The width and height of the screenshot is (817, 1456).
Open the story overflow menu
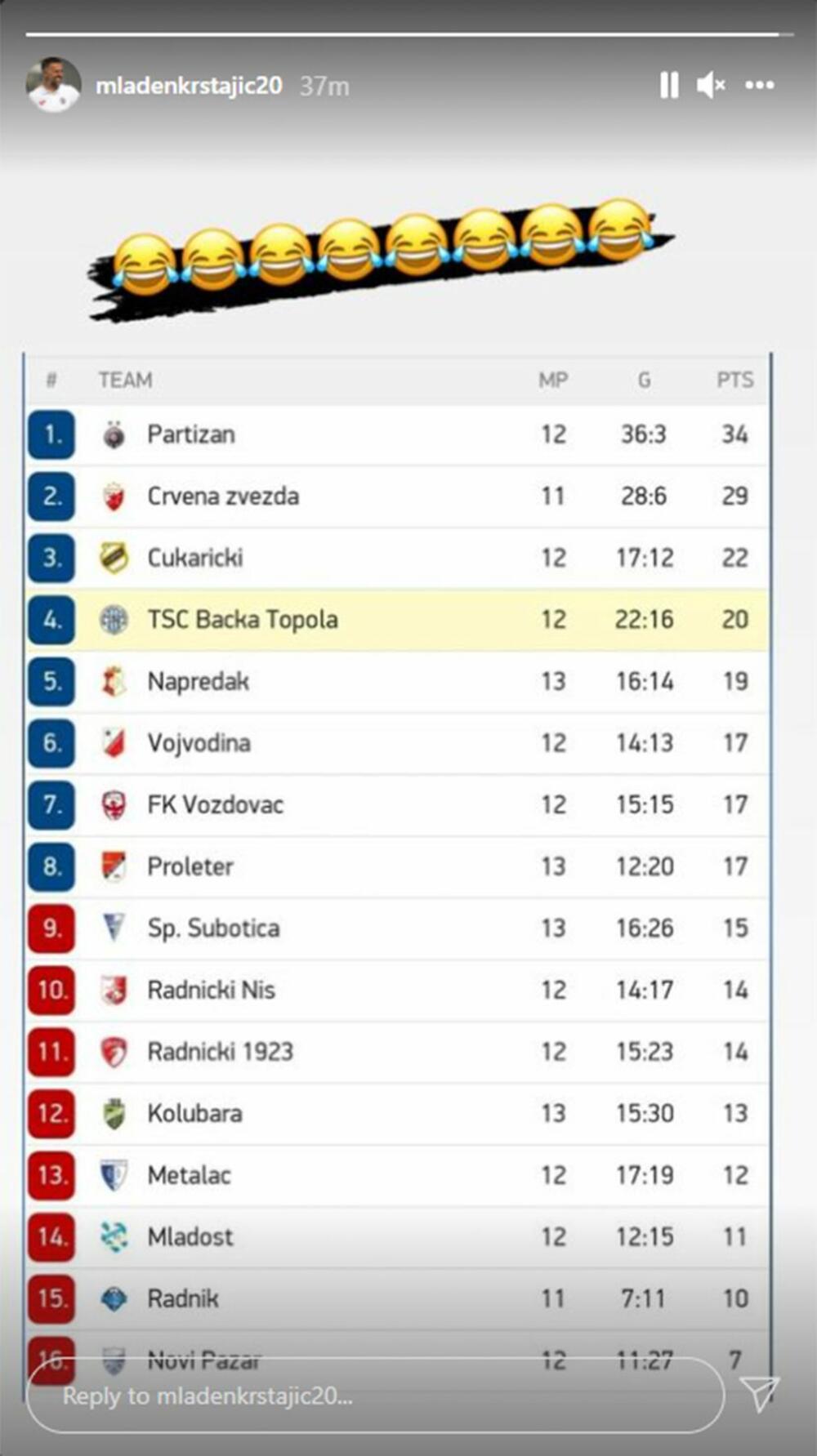click(760, 85)
